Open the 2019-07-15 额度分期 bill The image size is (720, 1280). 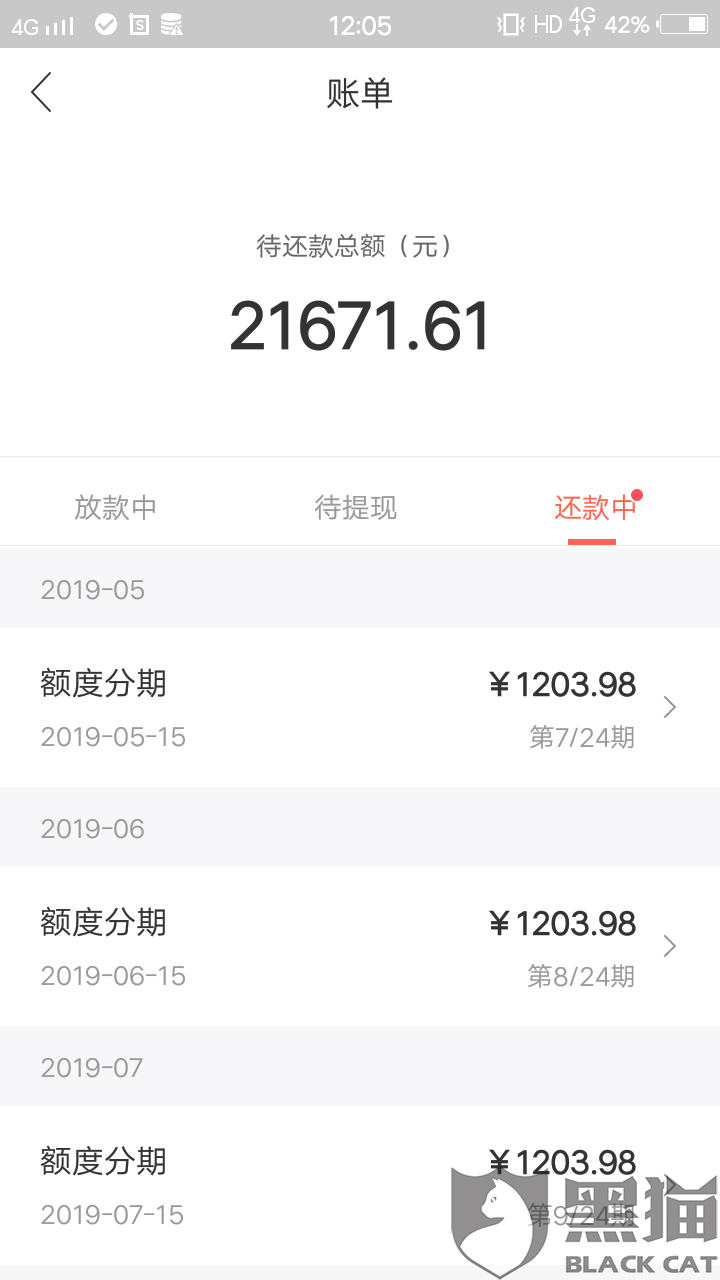coord(300,1185)
